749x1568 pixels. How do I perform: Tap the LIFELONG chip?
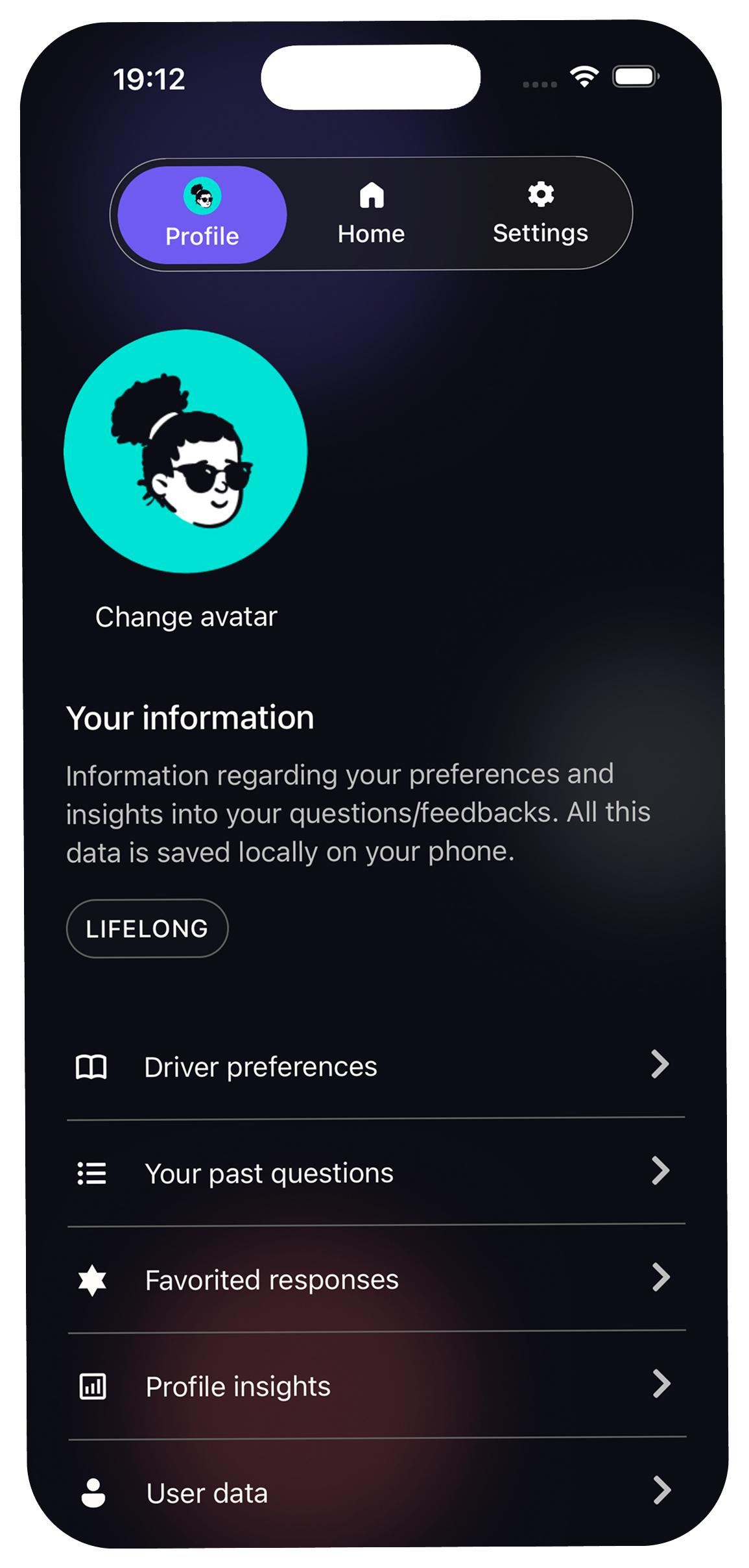pyautogui.click(x=147, y=928)
